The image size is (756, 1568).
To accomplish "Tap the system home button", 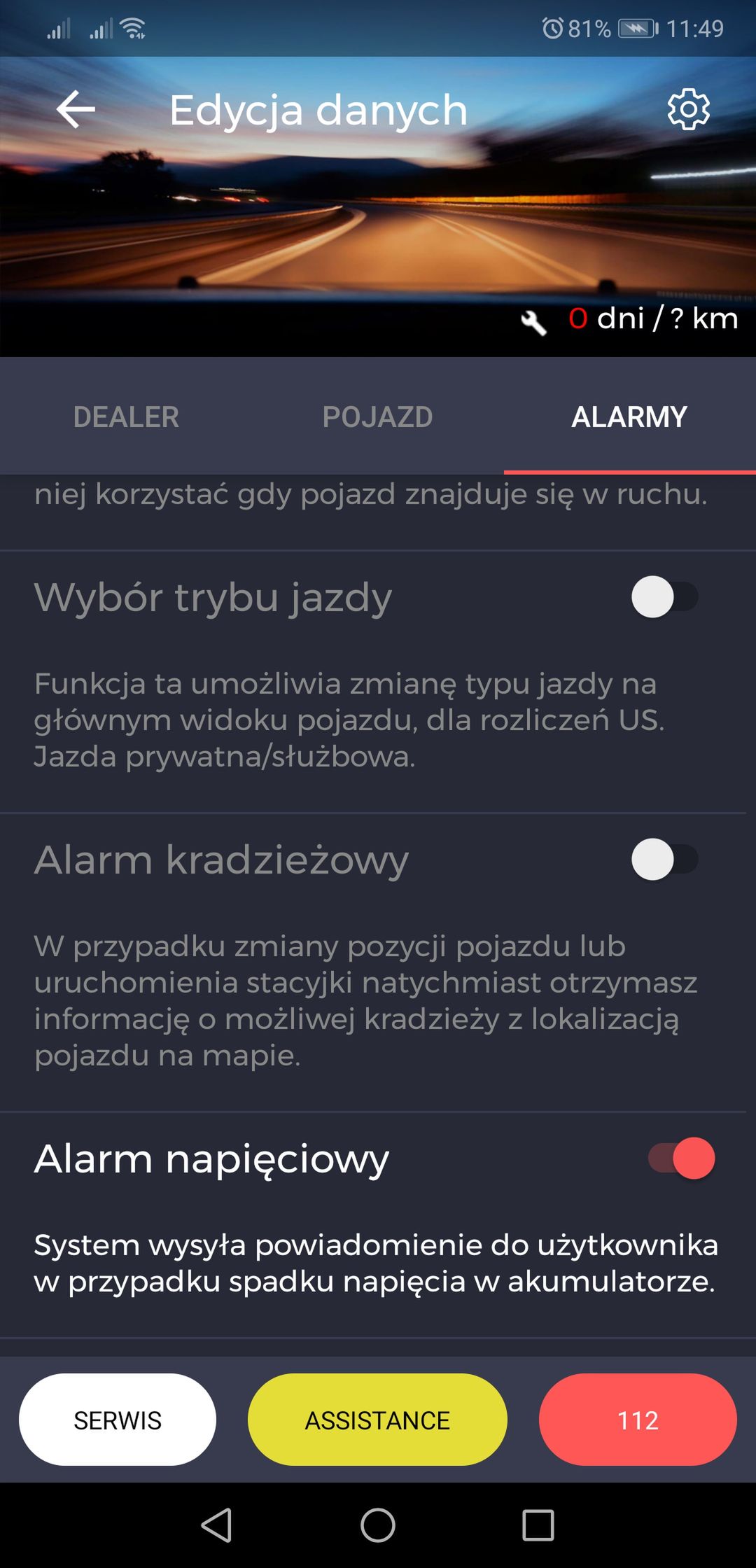I will 378,1525.
